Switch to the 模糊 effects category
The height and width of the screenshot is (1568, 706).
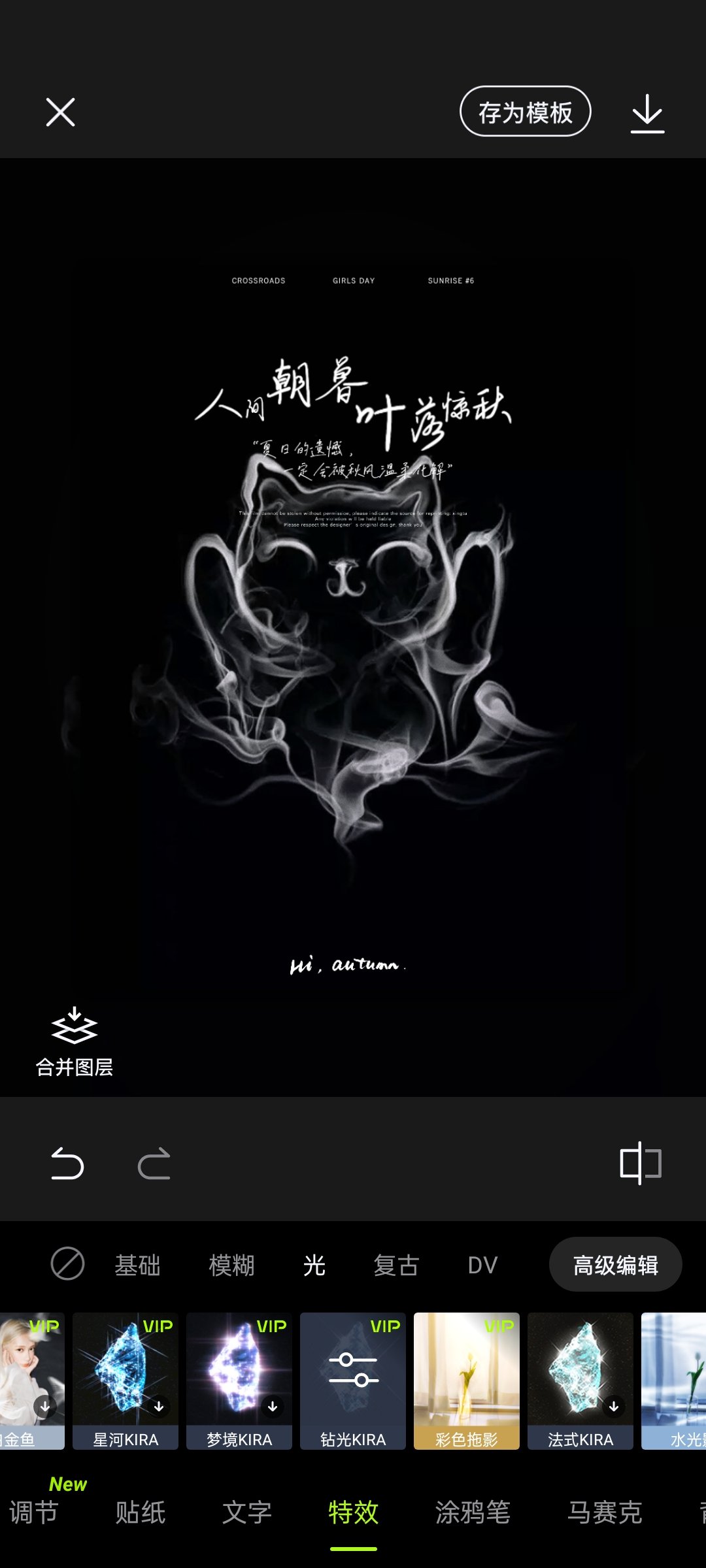click(231, 1265)
